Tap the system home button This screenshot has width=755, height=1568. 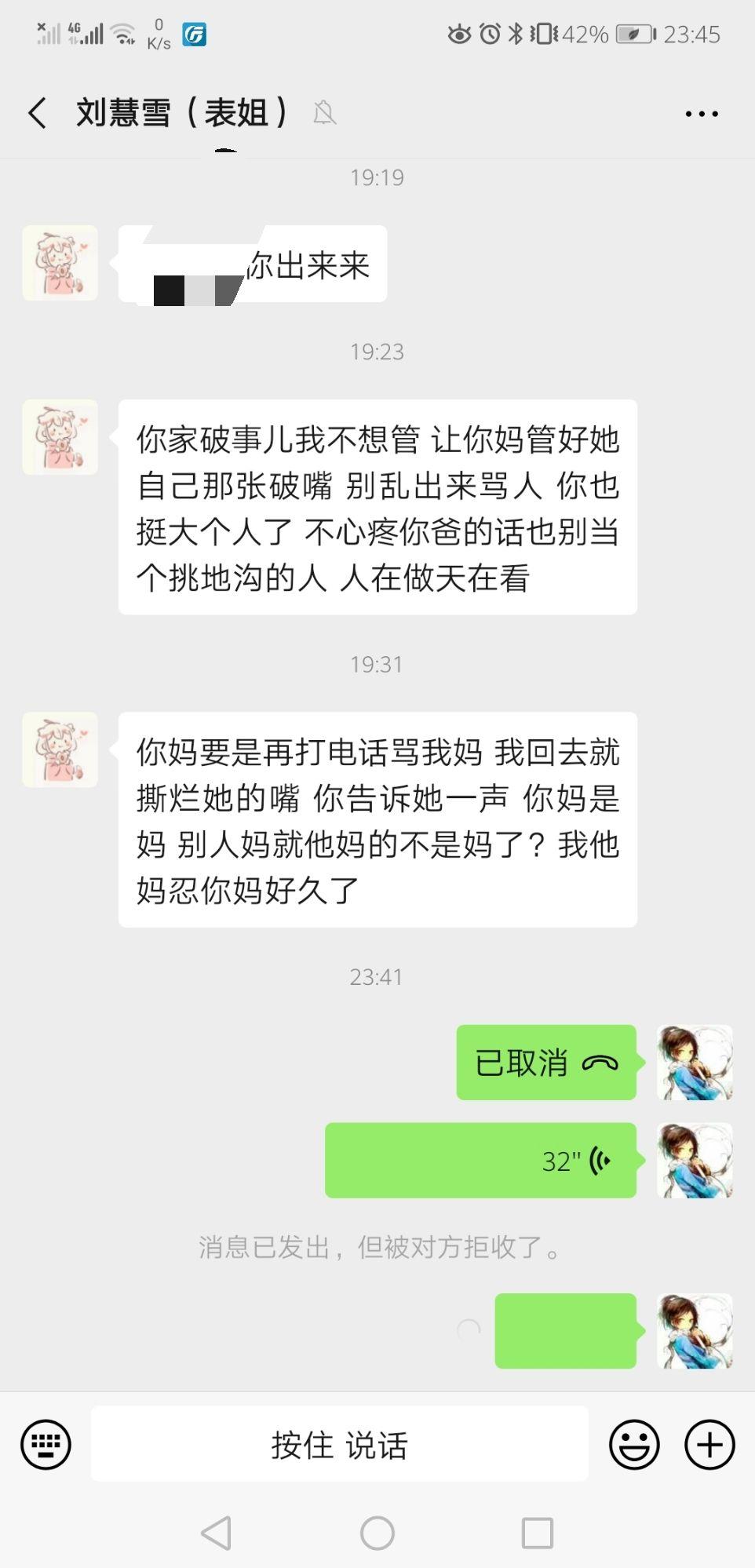click(x=377, y=1533)
